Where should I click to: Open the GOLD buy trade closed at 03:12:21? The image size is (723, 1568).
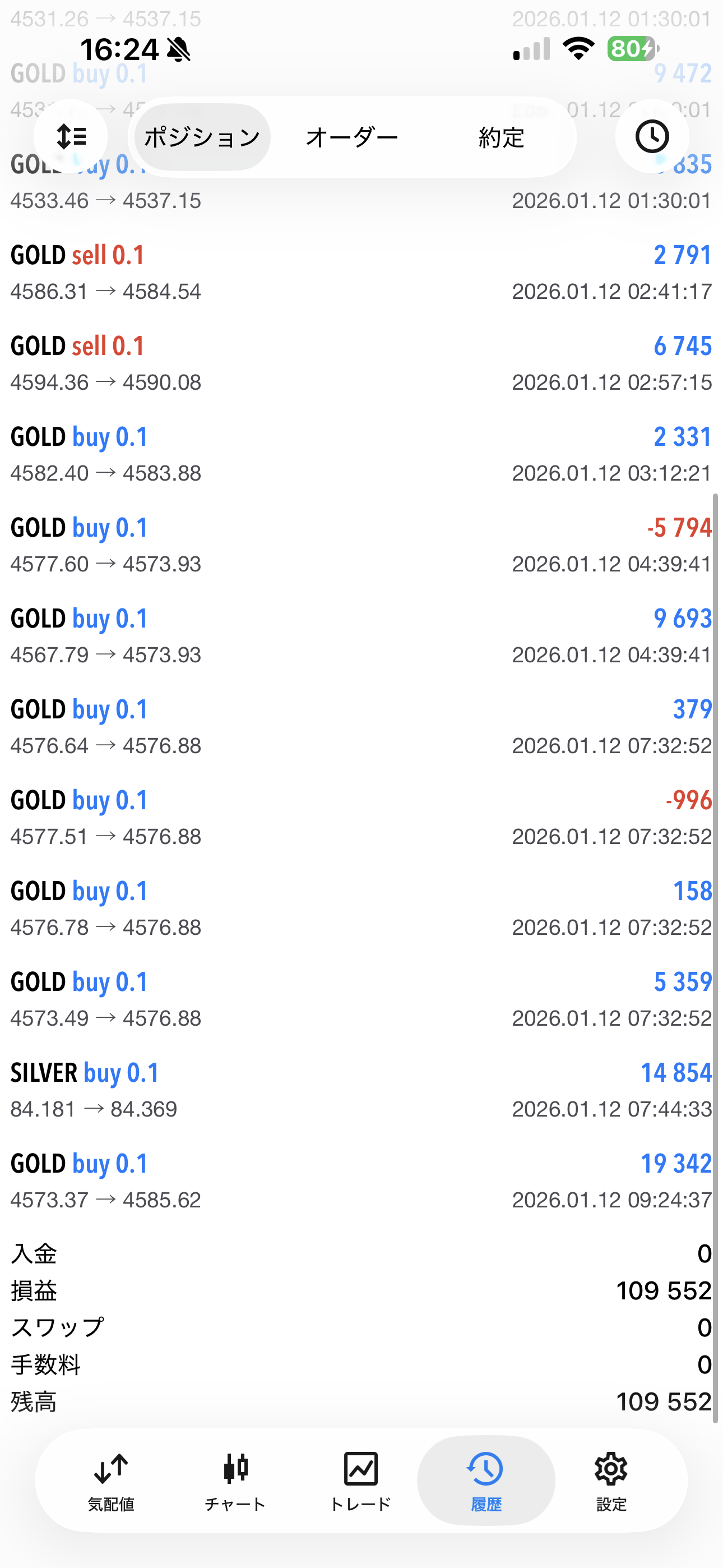click(361, 455)
